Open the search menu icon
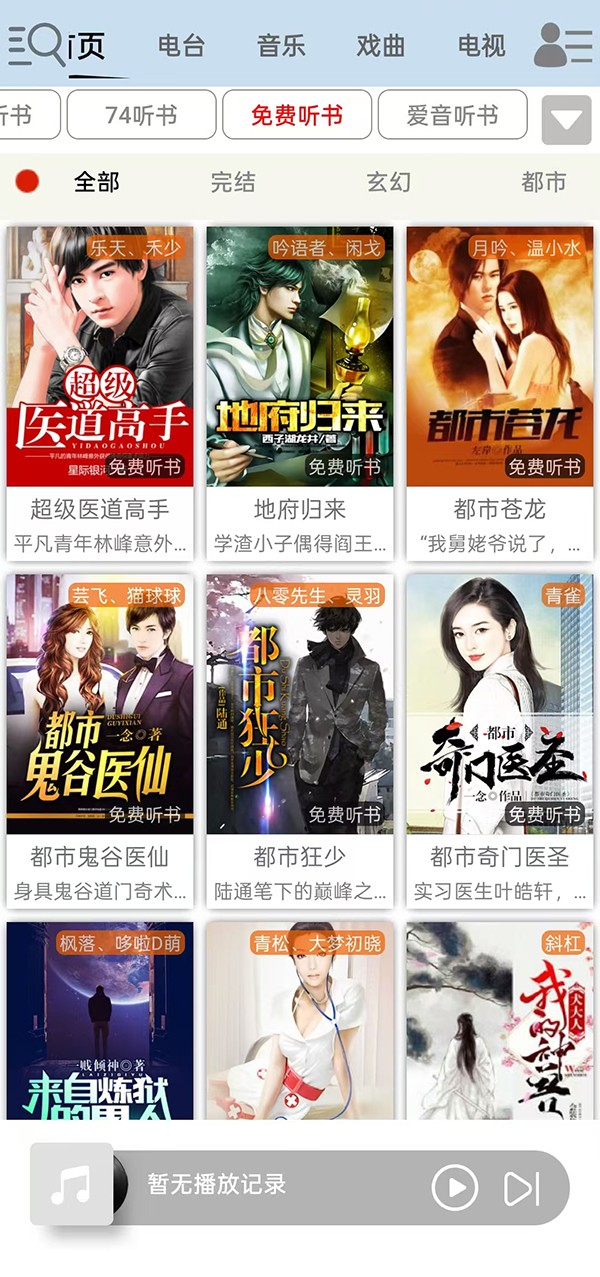The width and height of the screenshot is (600, 1277). 36,44
